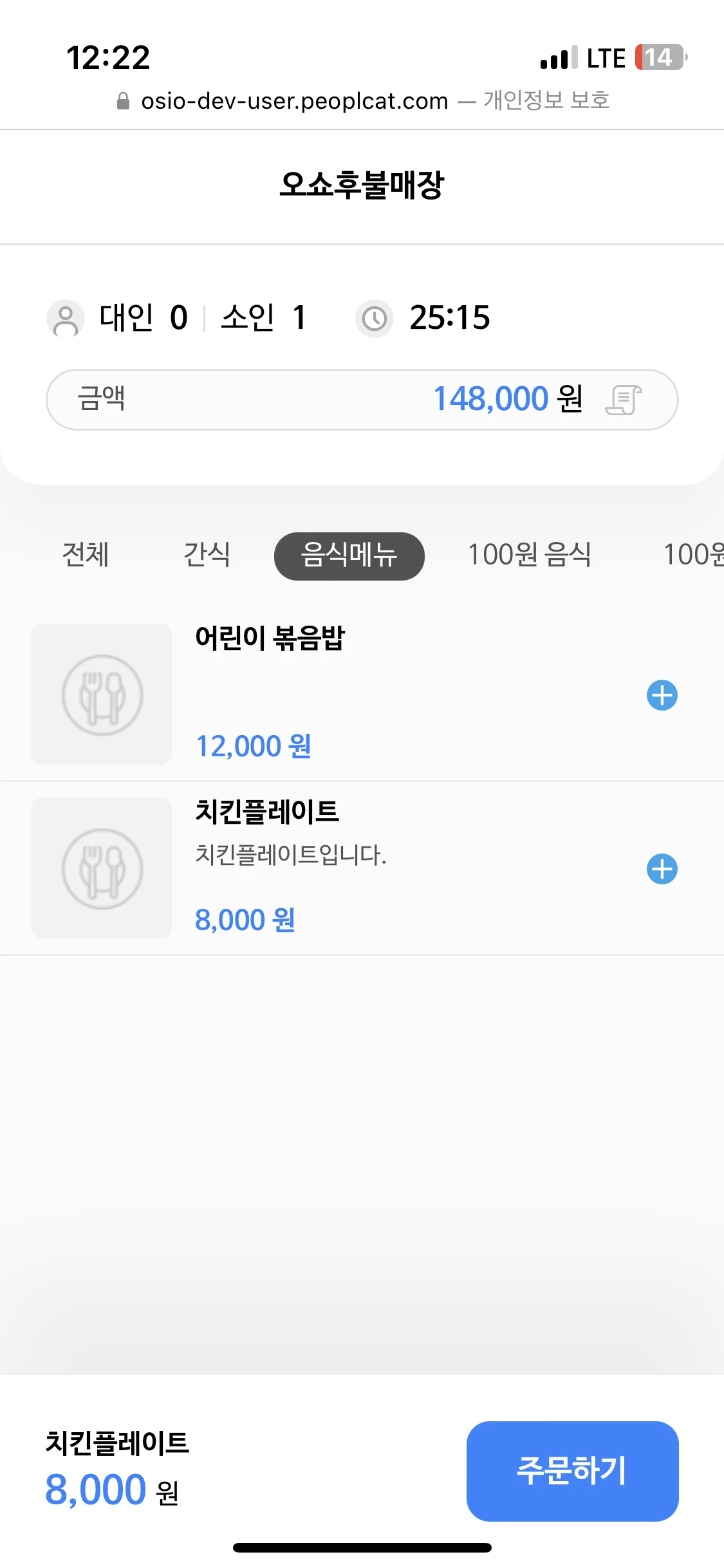Viewport: 724px width, 1568px height.
Task: Tap the 주문하기 order button
Action: click(572, 1471)
